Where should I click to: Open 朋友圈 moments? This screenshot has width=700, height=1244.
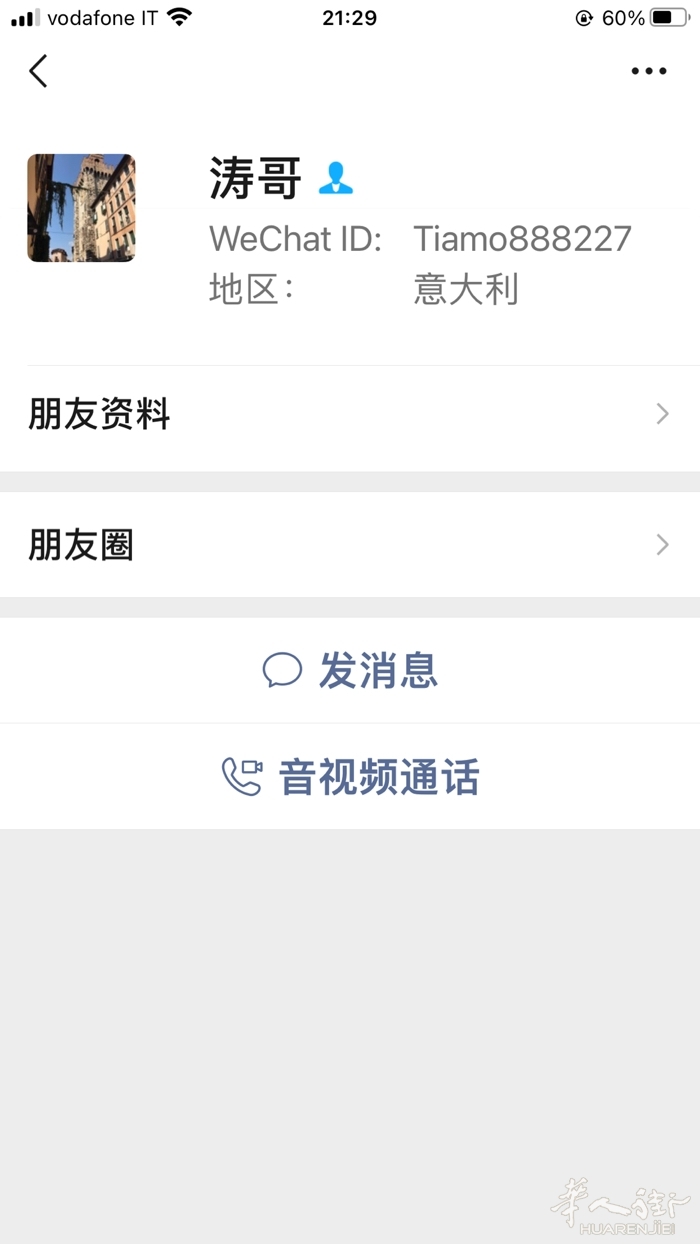(349, 545)
